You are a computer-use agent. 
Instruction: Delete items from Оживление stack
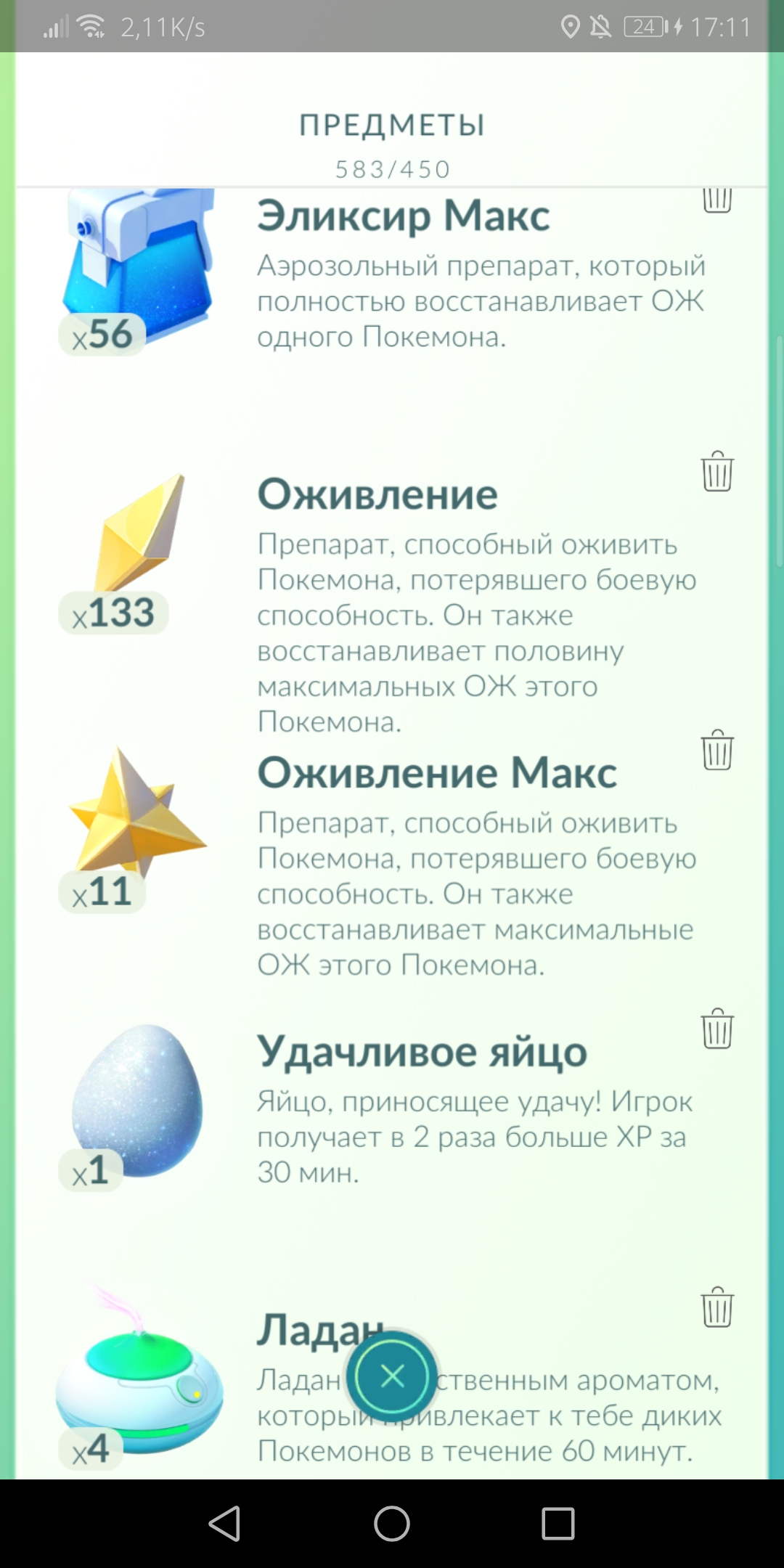click(719, 472)
